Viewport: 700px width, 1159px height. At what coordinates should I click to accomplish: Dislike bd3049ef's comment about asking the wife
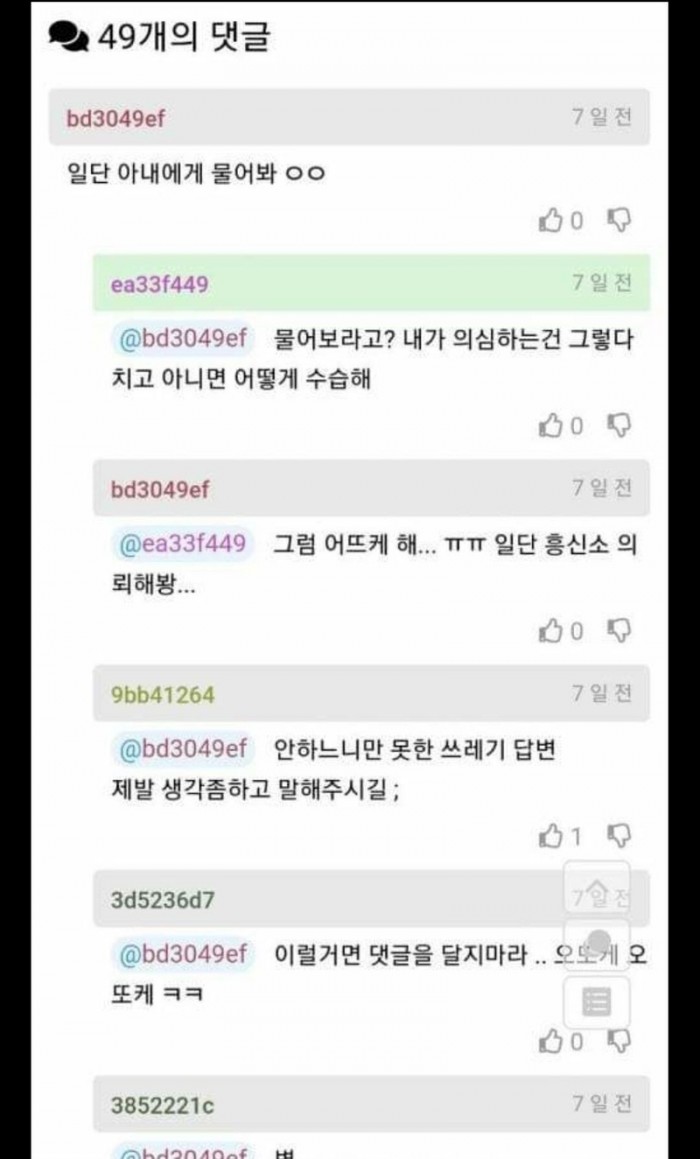[x=620, y=220]
